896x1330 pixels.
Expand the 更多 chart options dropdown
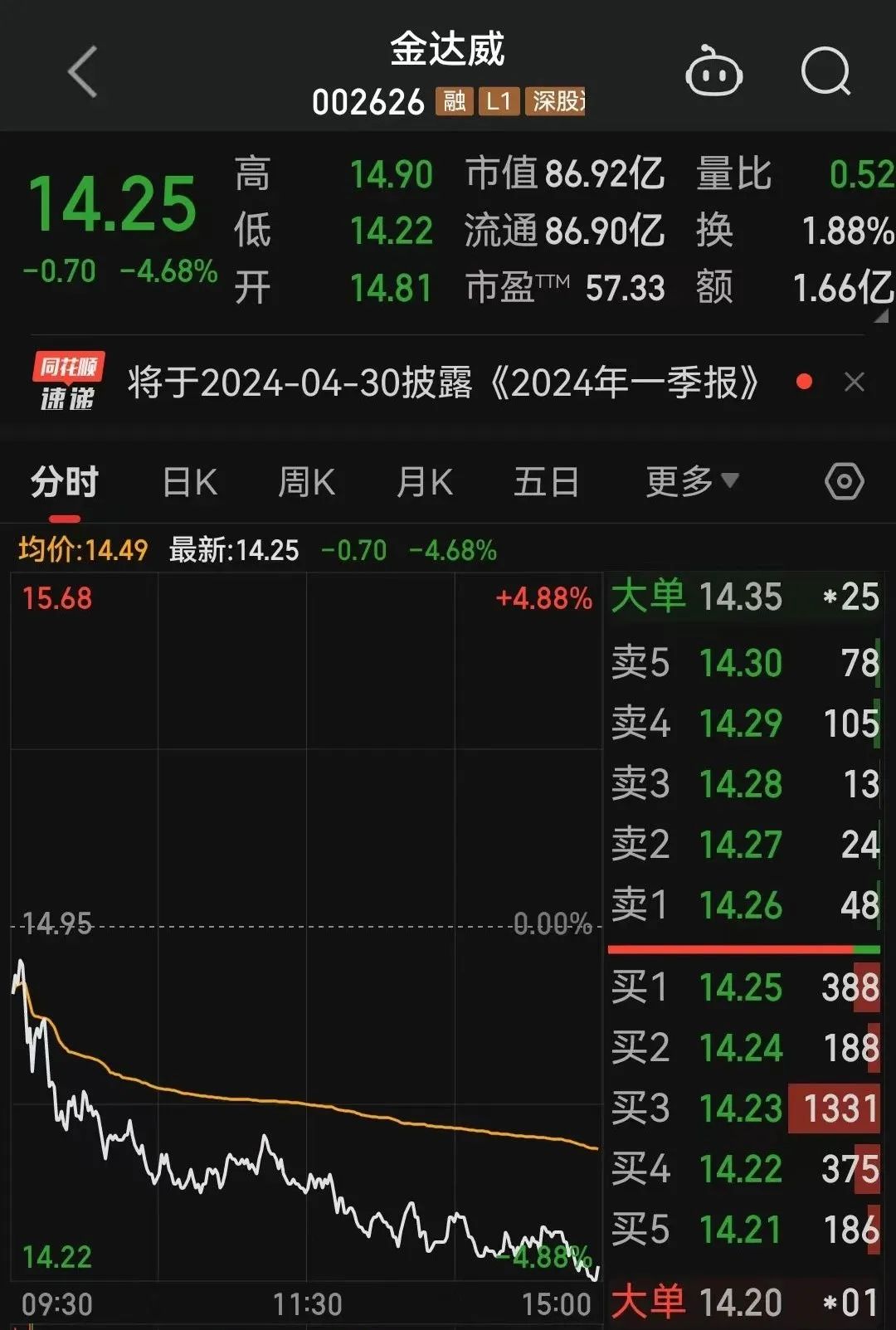691,481
